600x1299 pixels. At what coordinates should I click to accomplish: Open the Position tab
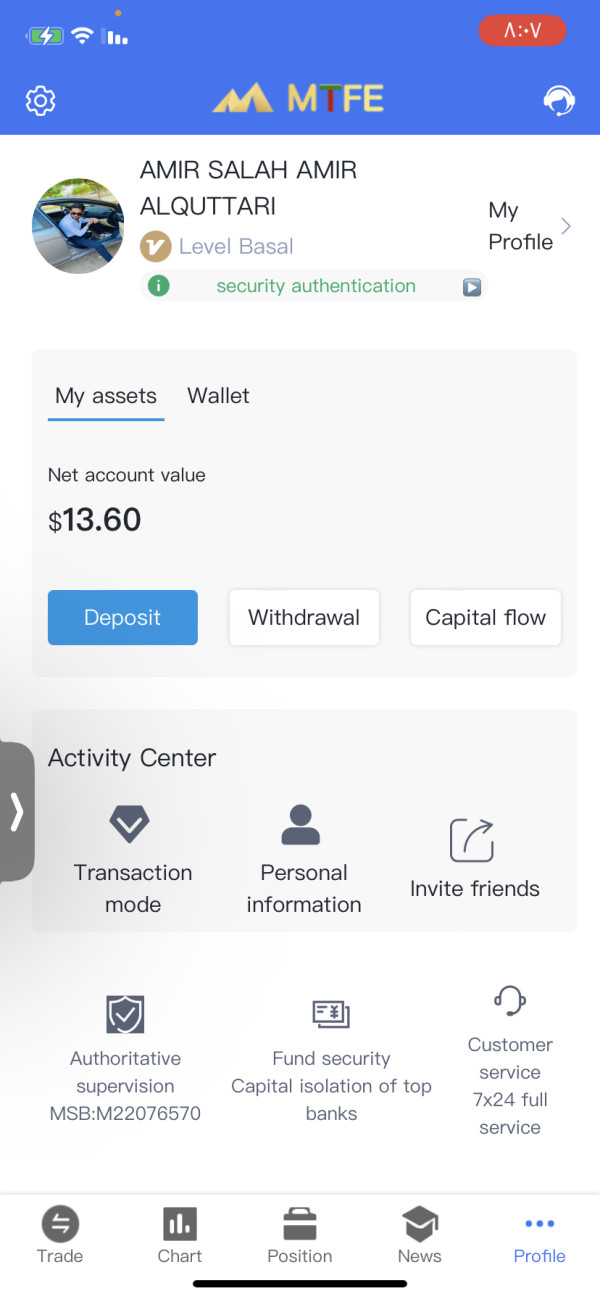pyautogui.click(x=300, y=1236)
